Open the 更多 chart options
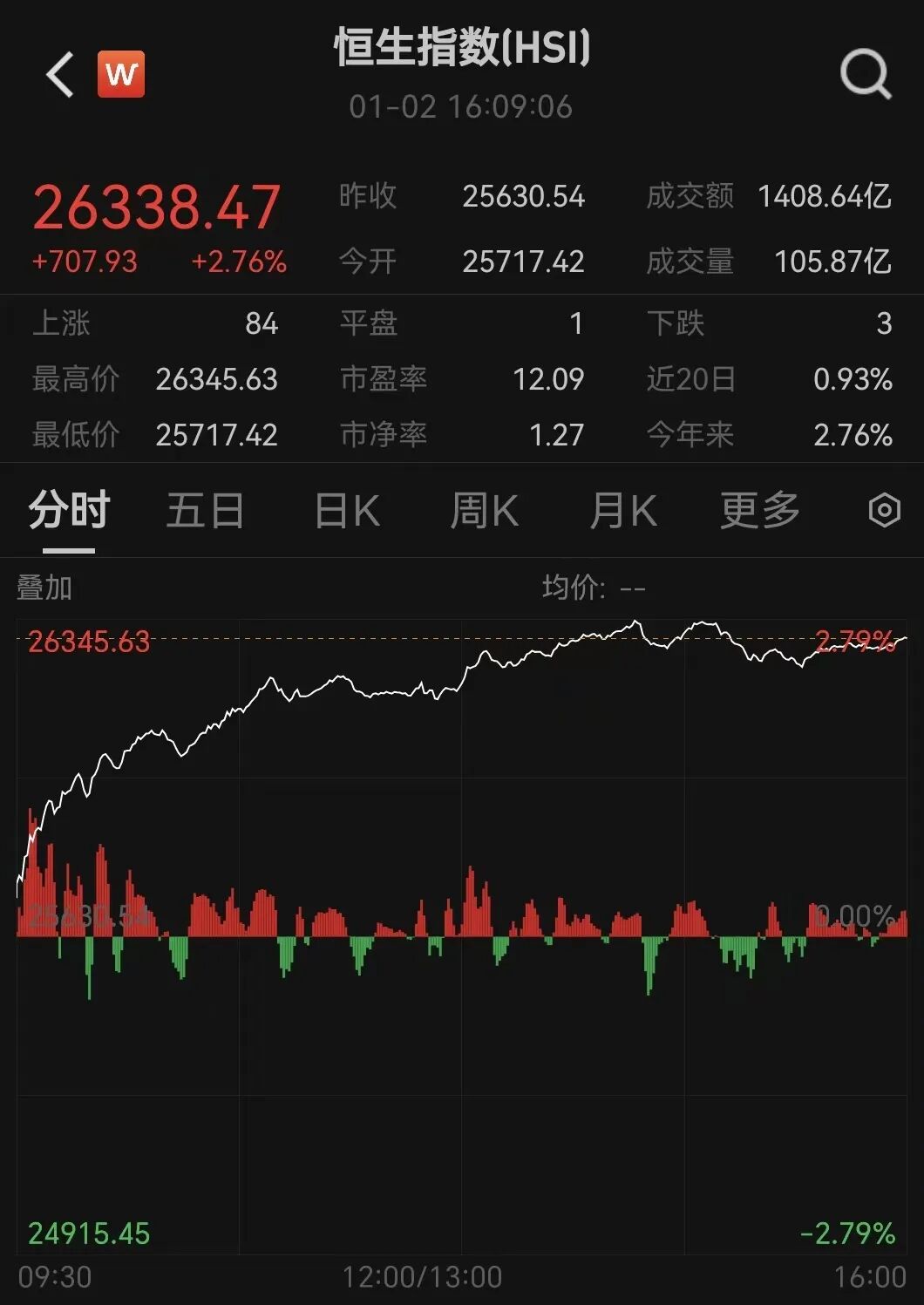Screen dimensions: 924x1305 coord(759,510)
